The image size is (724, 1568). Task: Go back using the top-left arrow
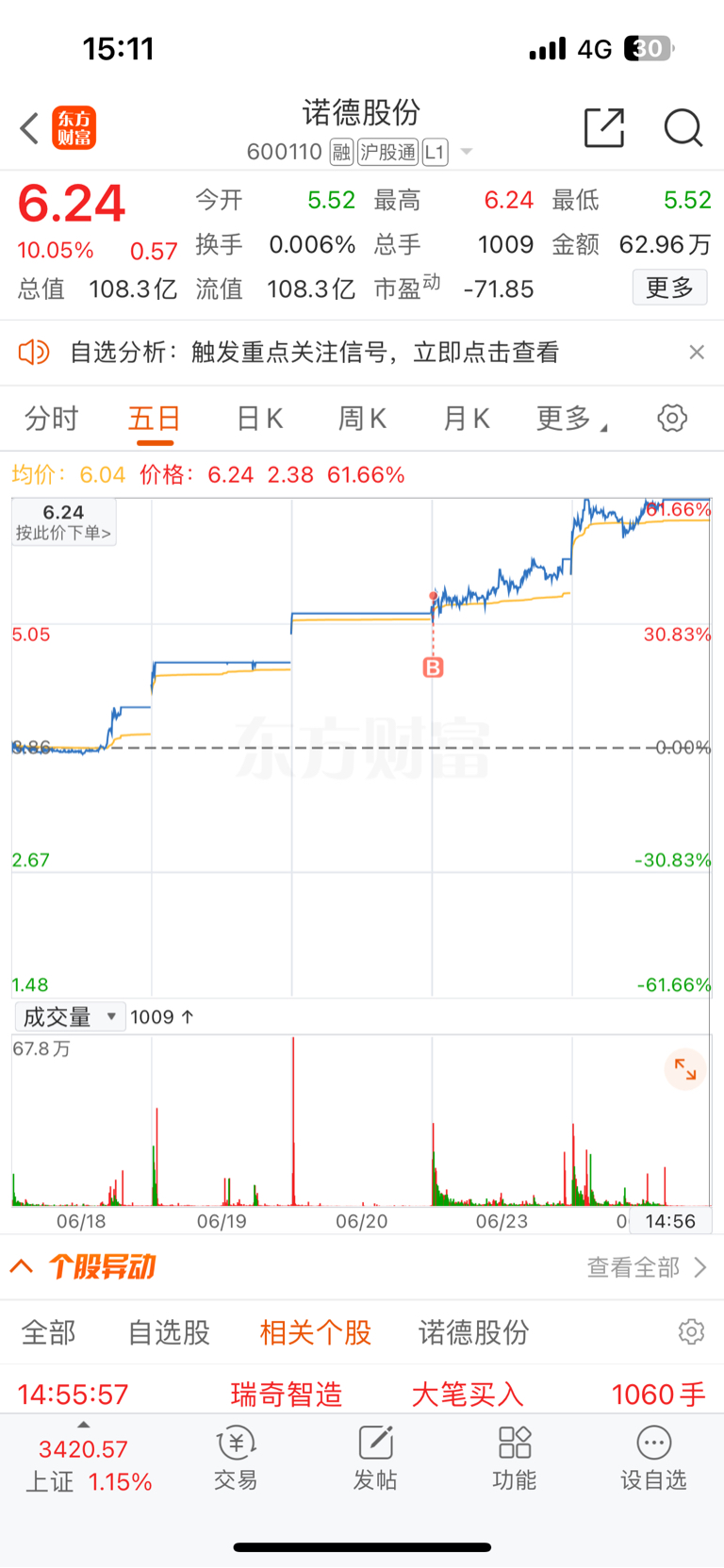point(29,128)
